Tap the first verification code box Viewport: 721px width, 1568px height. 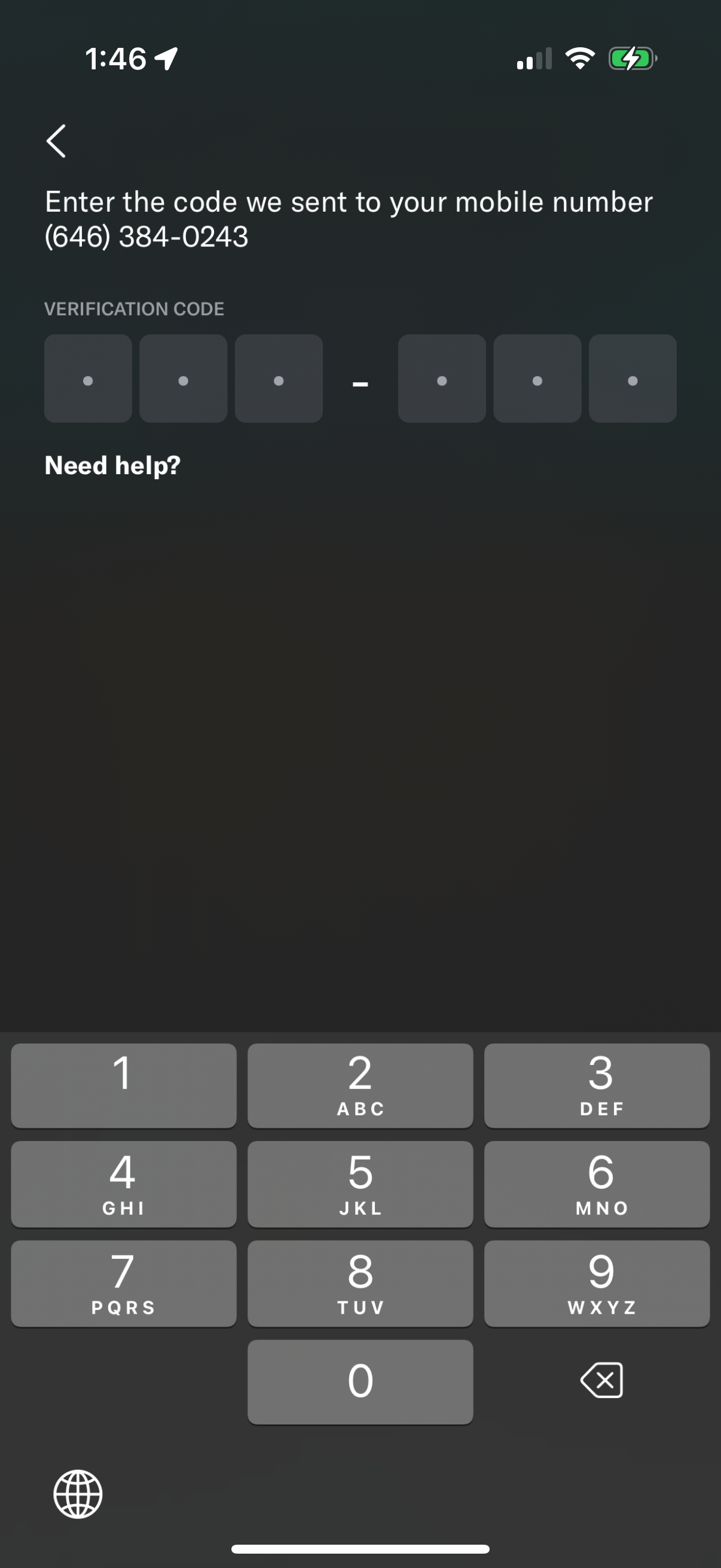pos(88,379)
